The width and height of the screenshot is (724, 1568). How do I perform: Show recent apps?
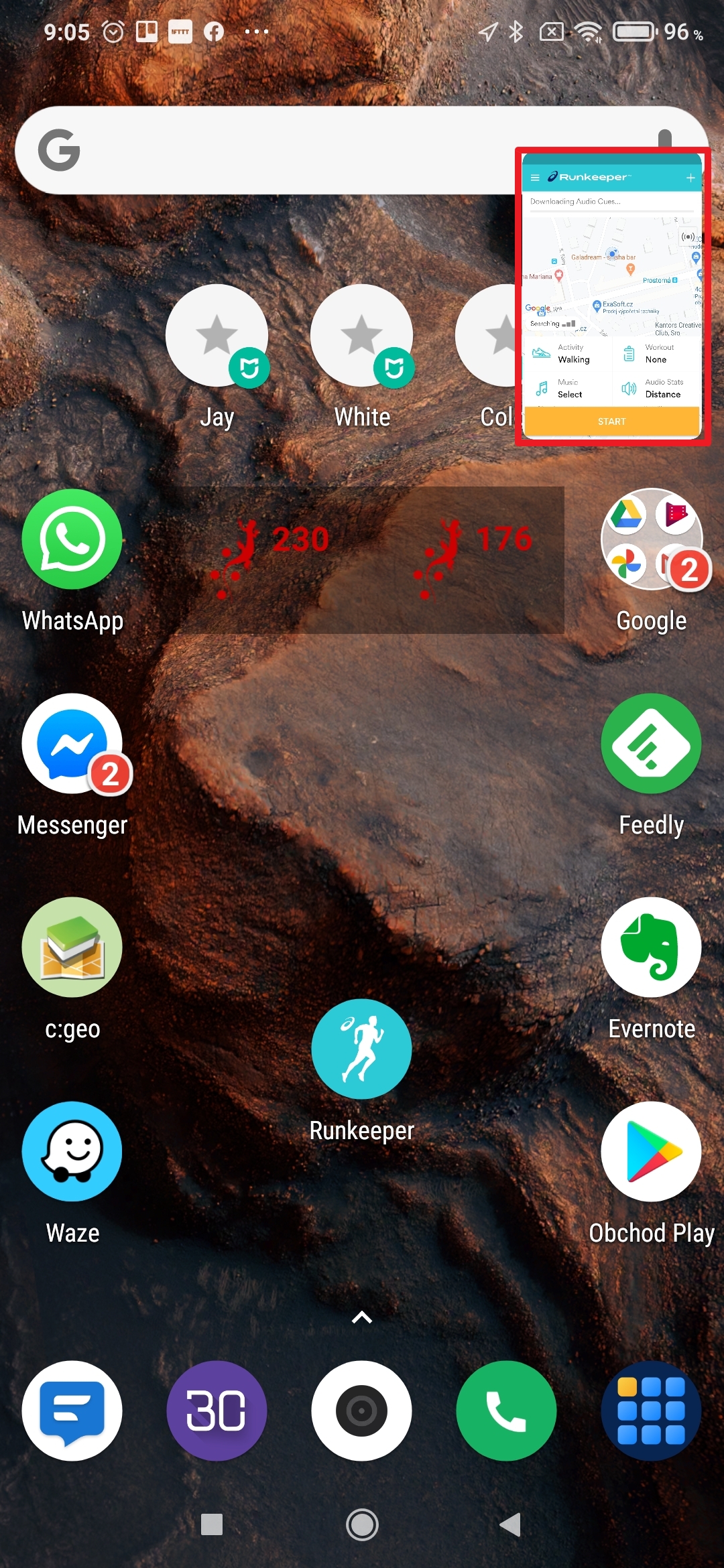212,1525
